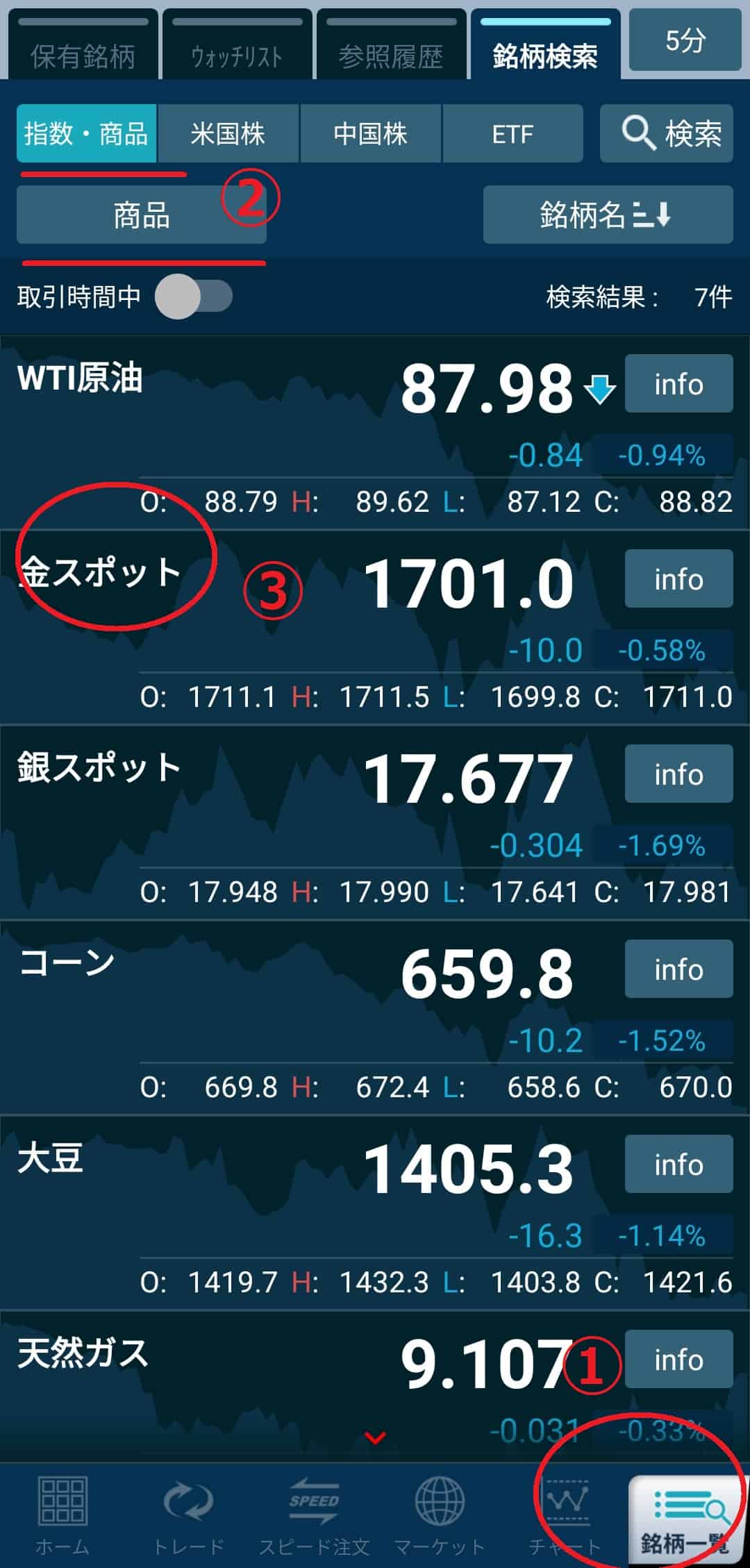Open info for 銀スポット
The height and width of the screenshot is (1568, 750).
pyautogui.click(x=678, y=774)
